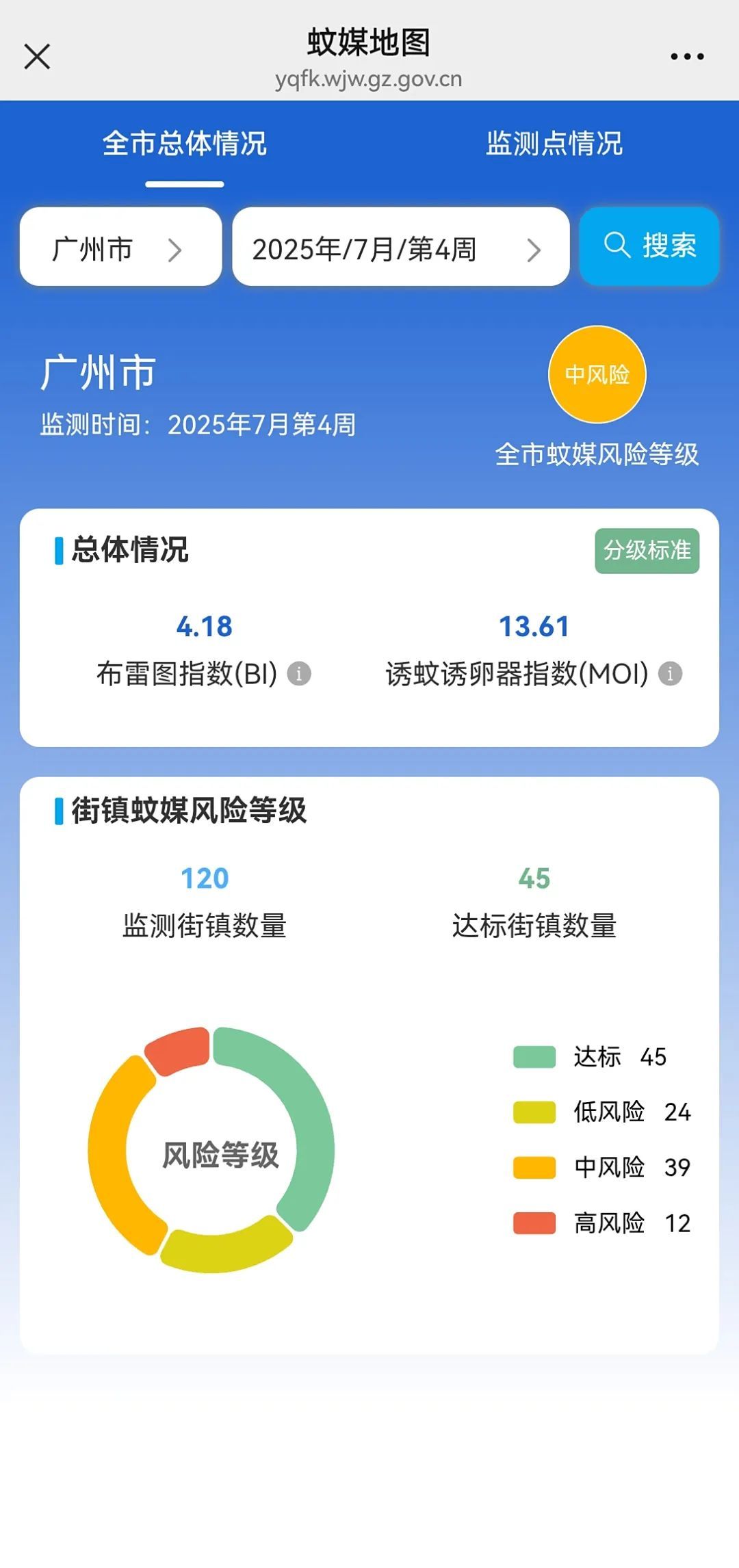Click the yqfk.wjw.gz.gov.cn address link

point(369,78)
